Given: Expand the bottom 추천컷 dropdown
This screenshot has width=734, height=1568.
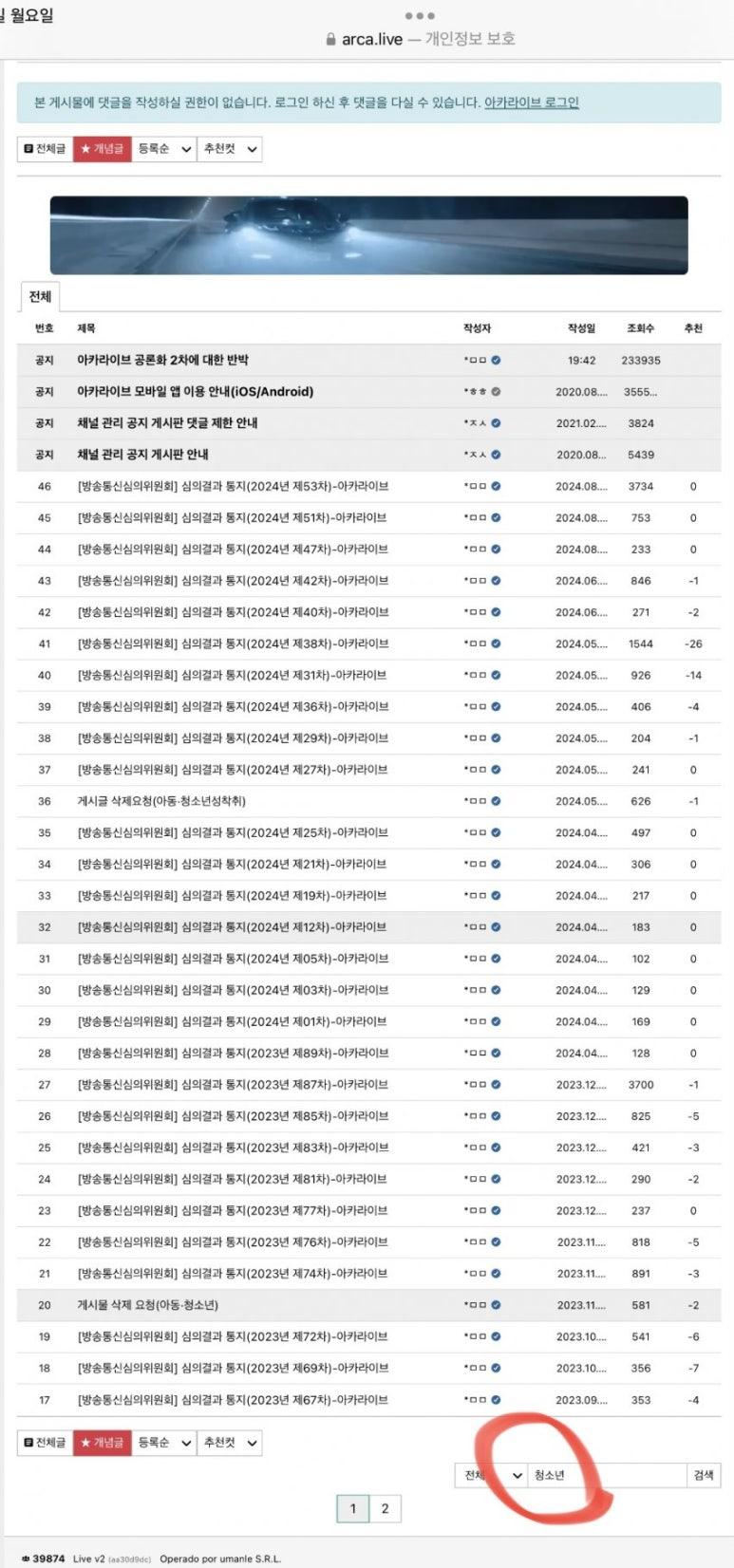Looking at the screenshot, I should (x=229, y=1443).
